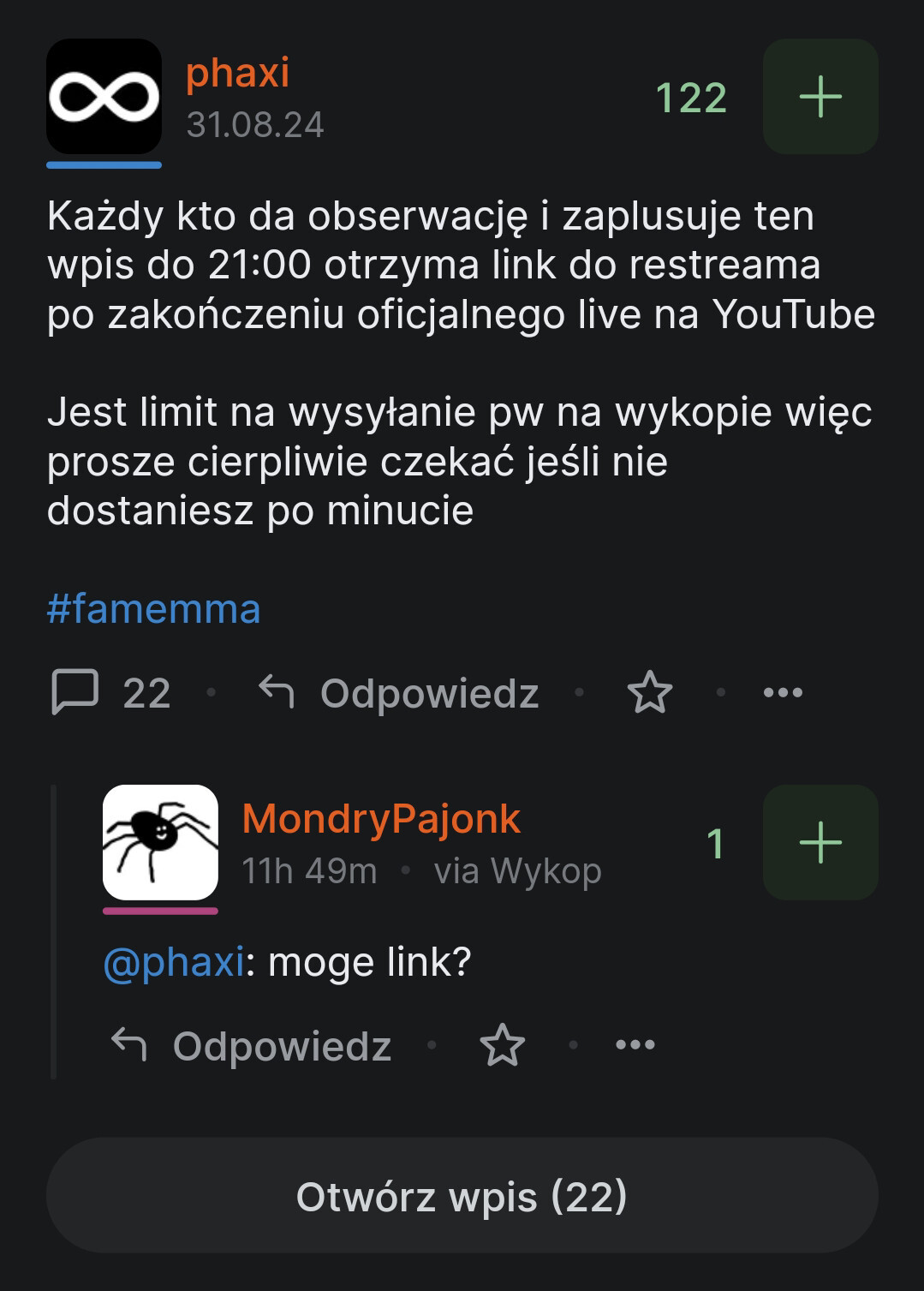The height and width of the screenshot is (1291, 924).
Task: Tap Otwórz wpis (22) to open entry
Action: (462, 1196)
